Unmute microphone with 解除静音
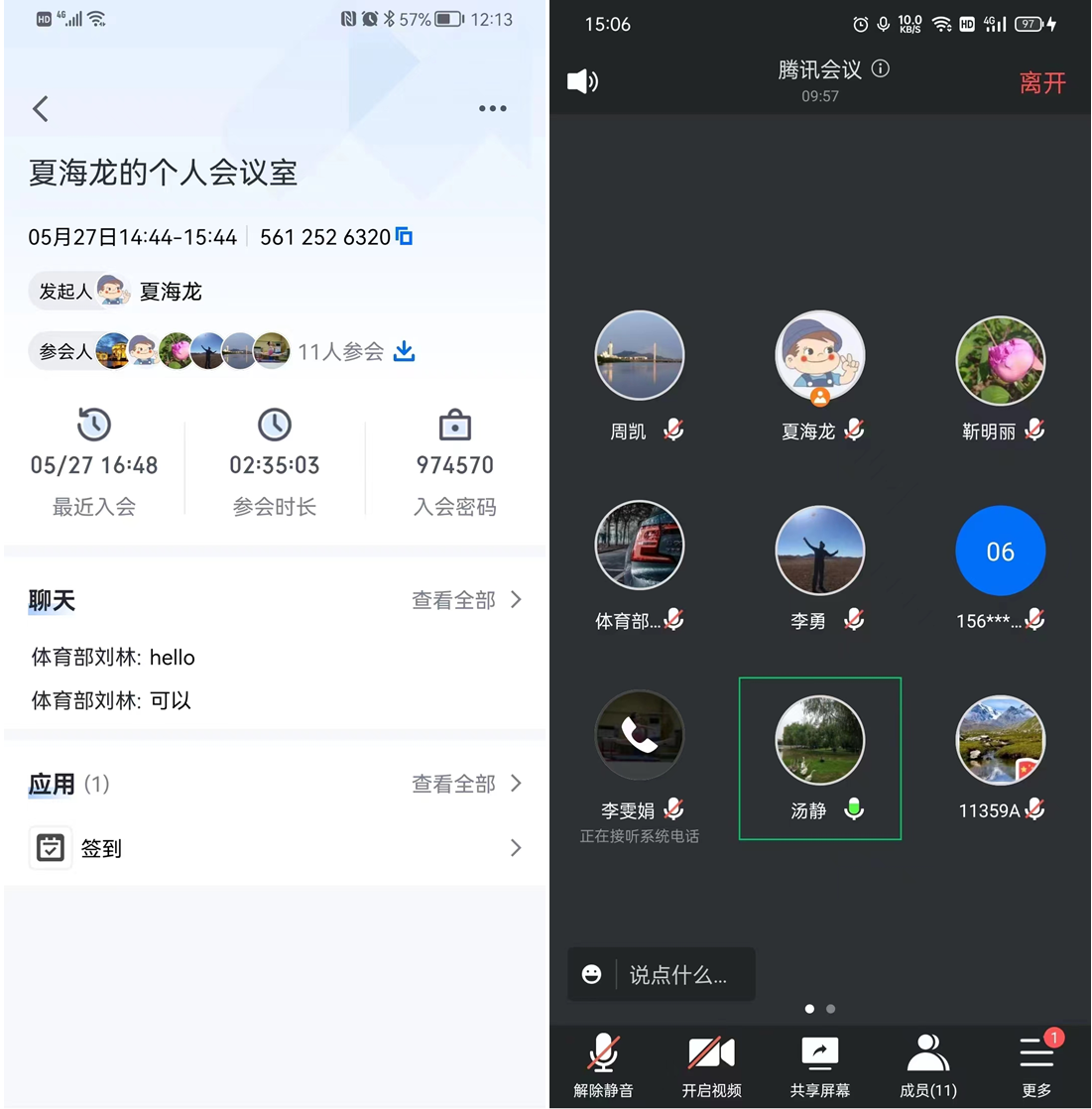This screenshot has width=1092, height=1109. click(x=603, y=1064)
